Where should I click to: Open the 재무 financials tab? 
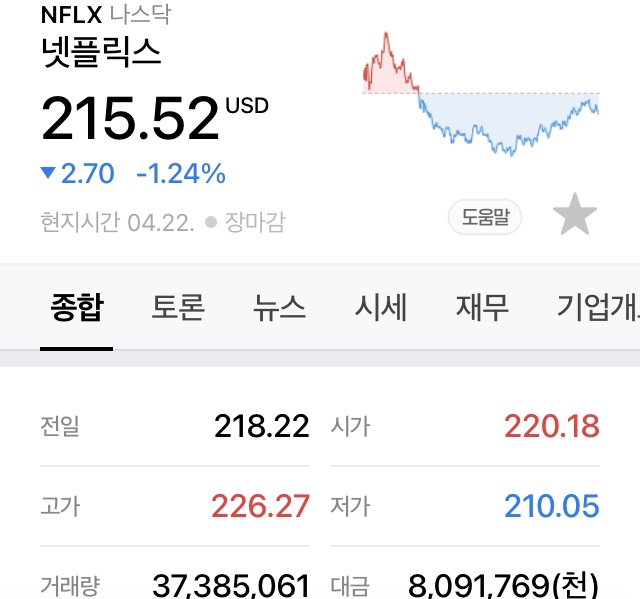pos(482,307)
